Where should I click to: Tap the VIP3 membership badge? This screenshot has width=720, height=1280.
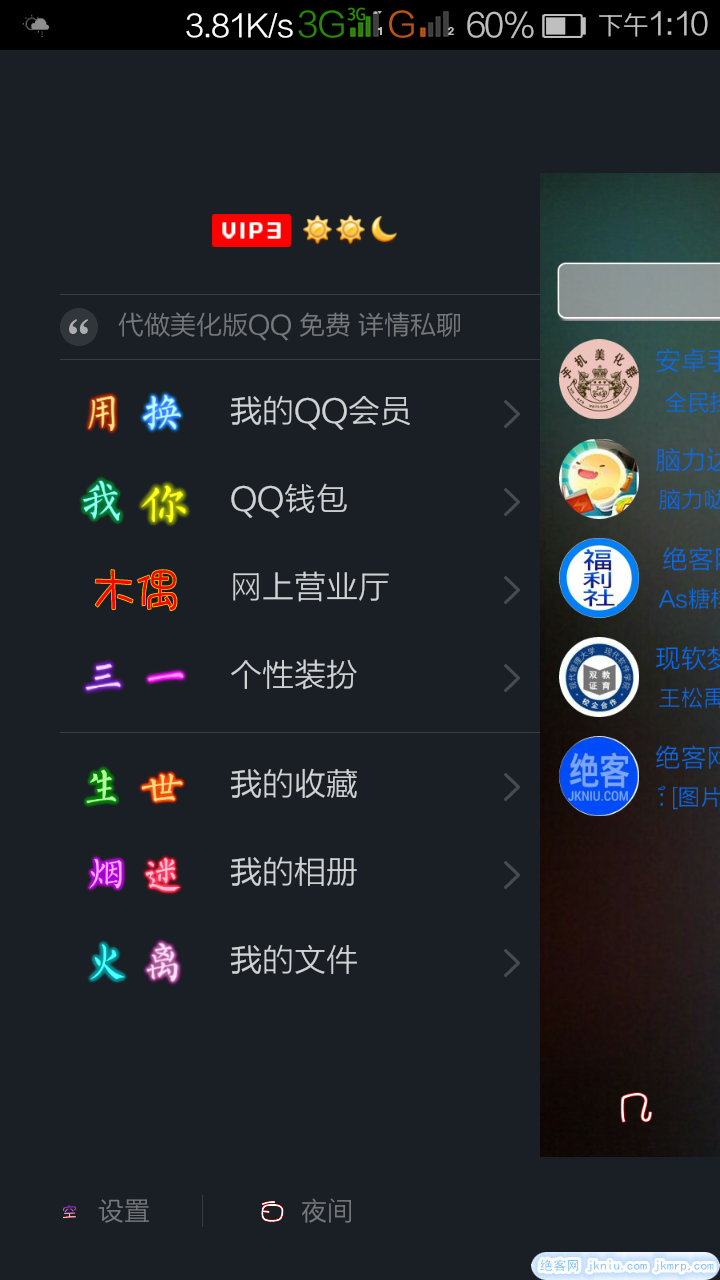251,231
